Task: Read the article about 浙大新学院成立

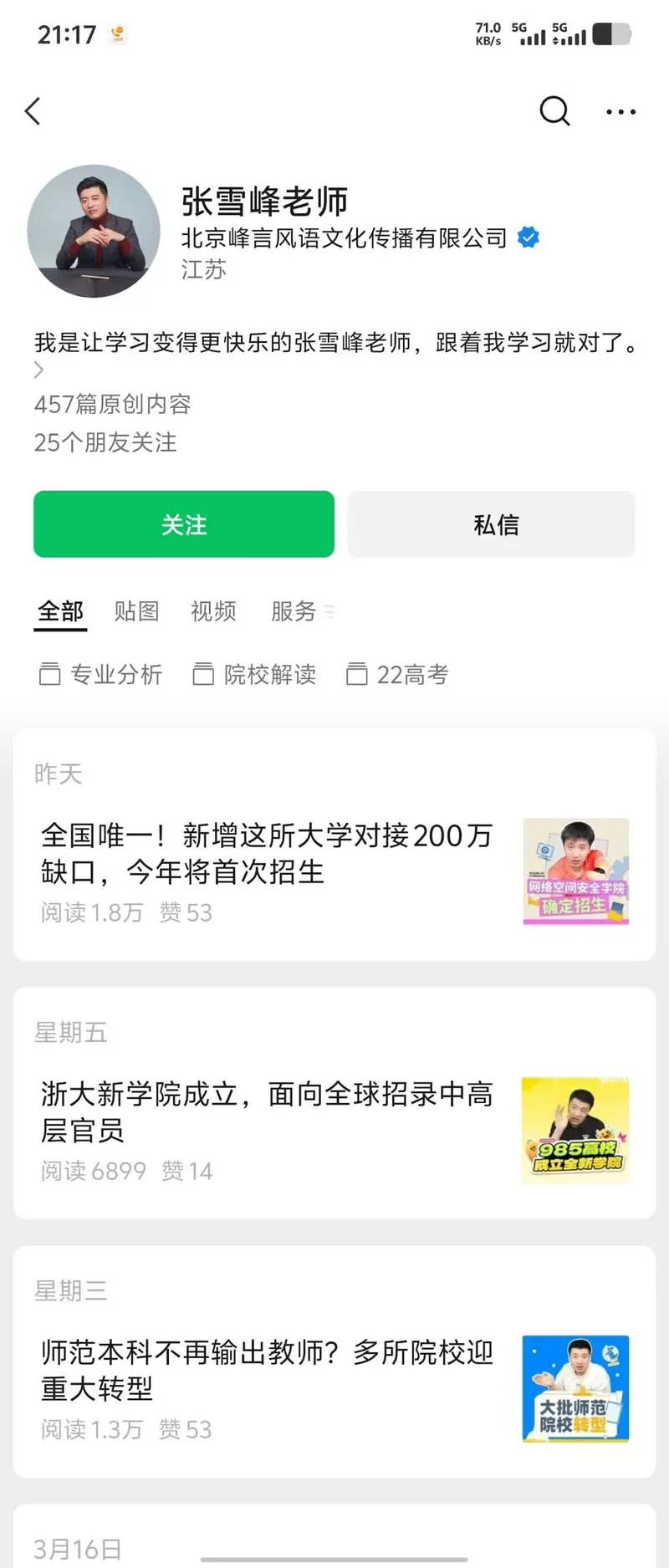Action: pyautogui.click(x=268, y=1111)
